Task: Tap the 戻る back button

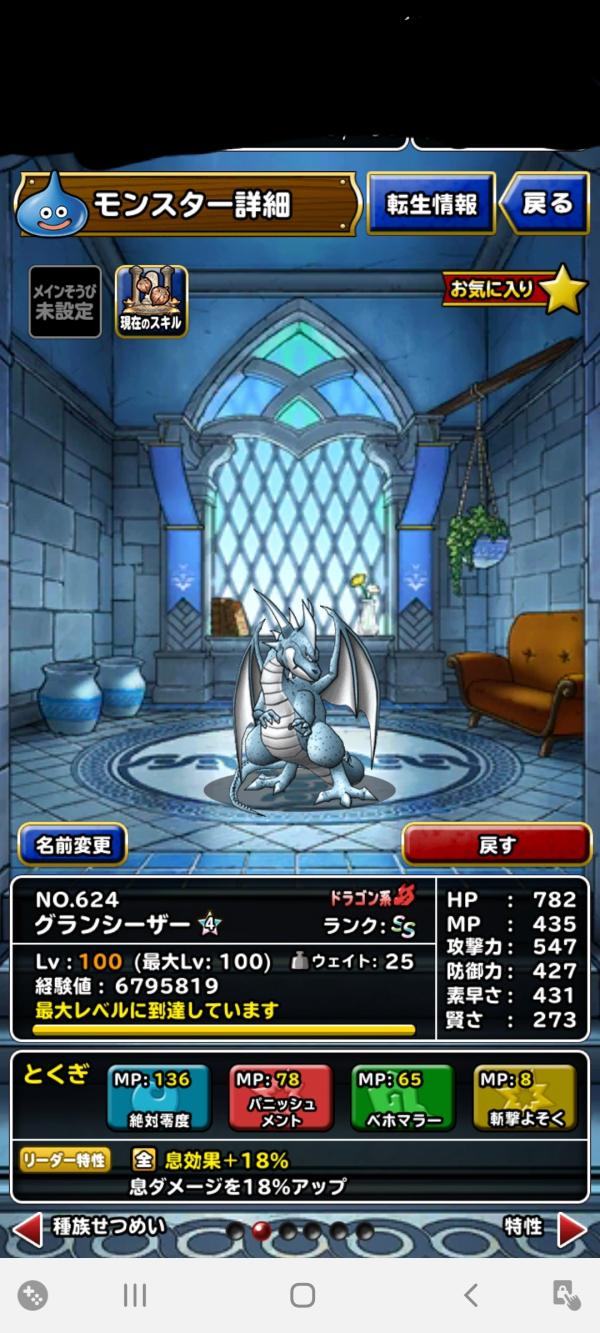Action: tap(543, 203)
